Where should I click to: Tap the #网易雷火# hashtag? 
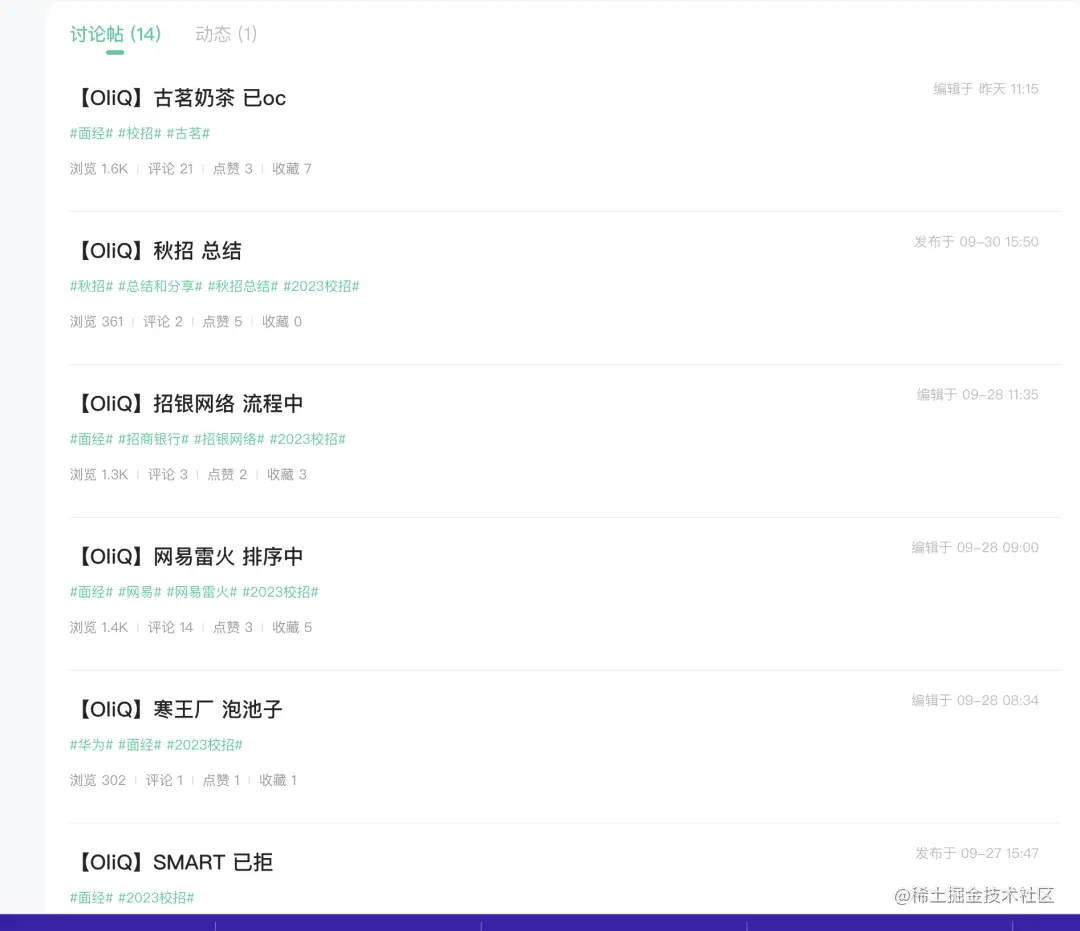[x=202, y=592]
